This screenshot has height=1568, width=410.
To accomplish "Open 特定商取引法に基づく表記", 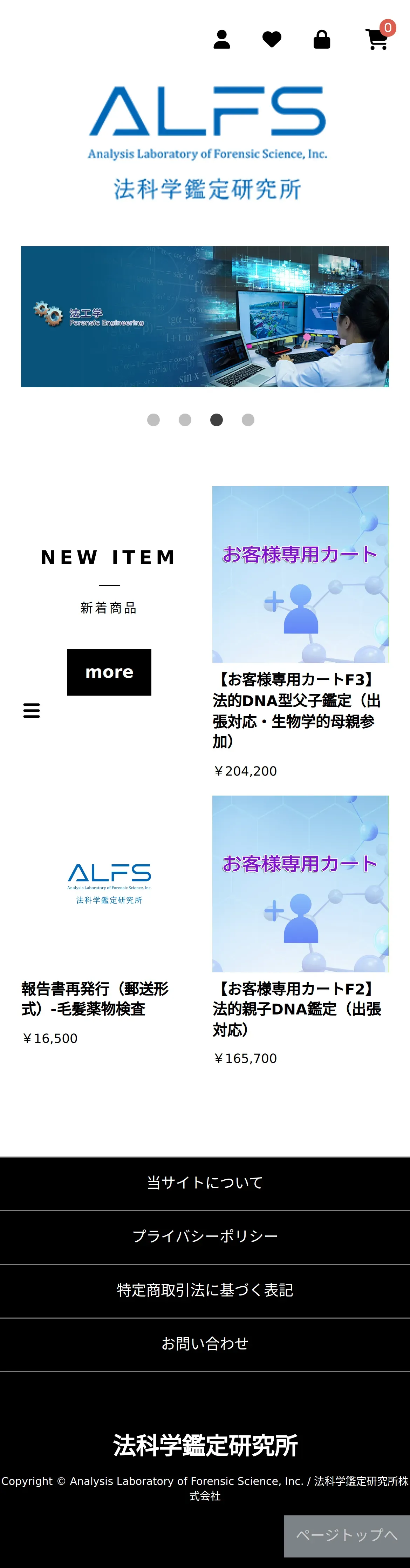I will tap(205, 1291).
